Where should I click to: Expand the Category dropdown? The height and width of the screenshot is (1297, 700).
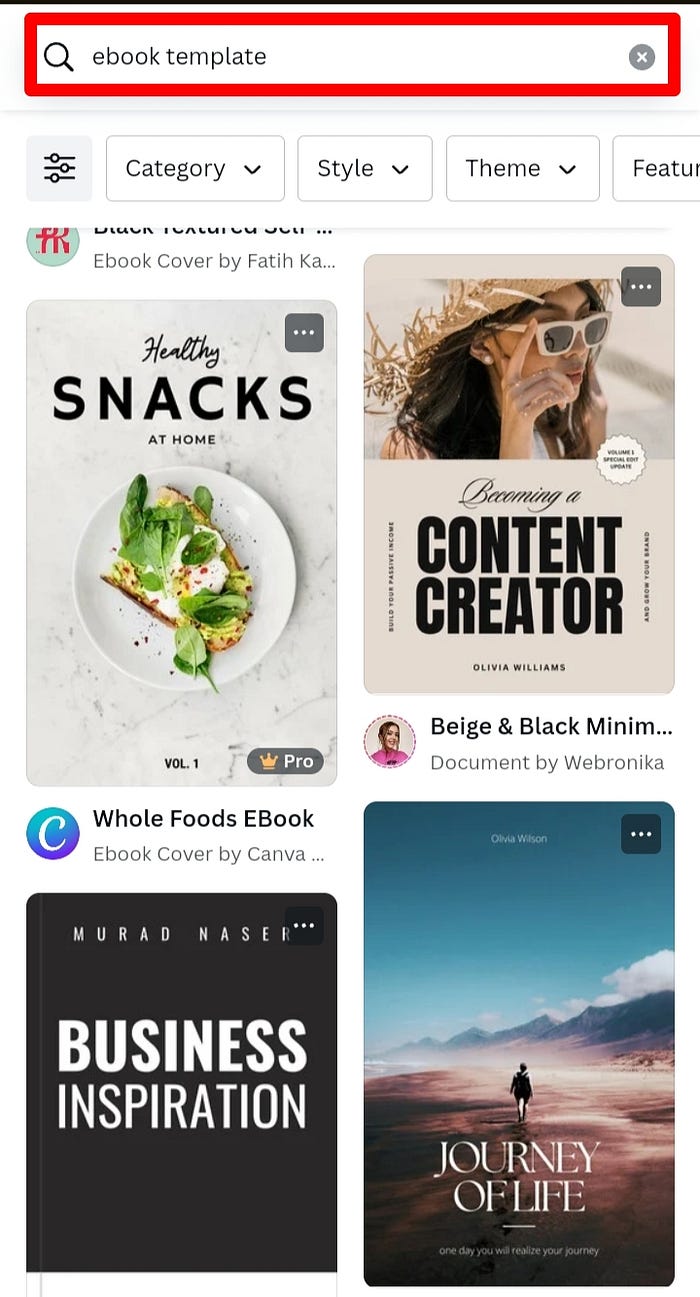coord(195,168)
